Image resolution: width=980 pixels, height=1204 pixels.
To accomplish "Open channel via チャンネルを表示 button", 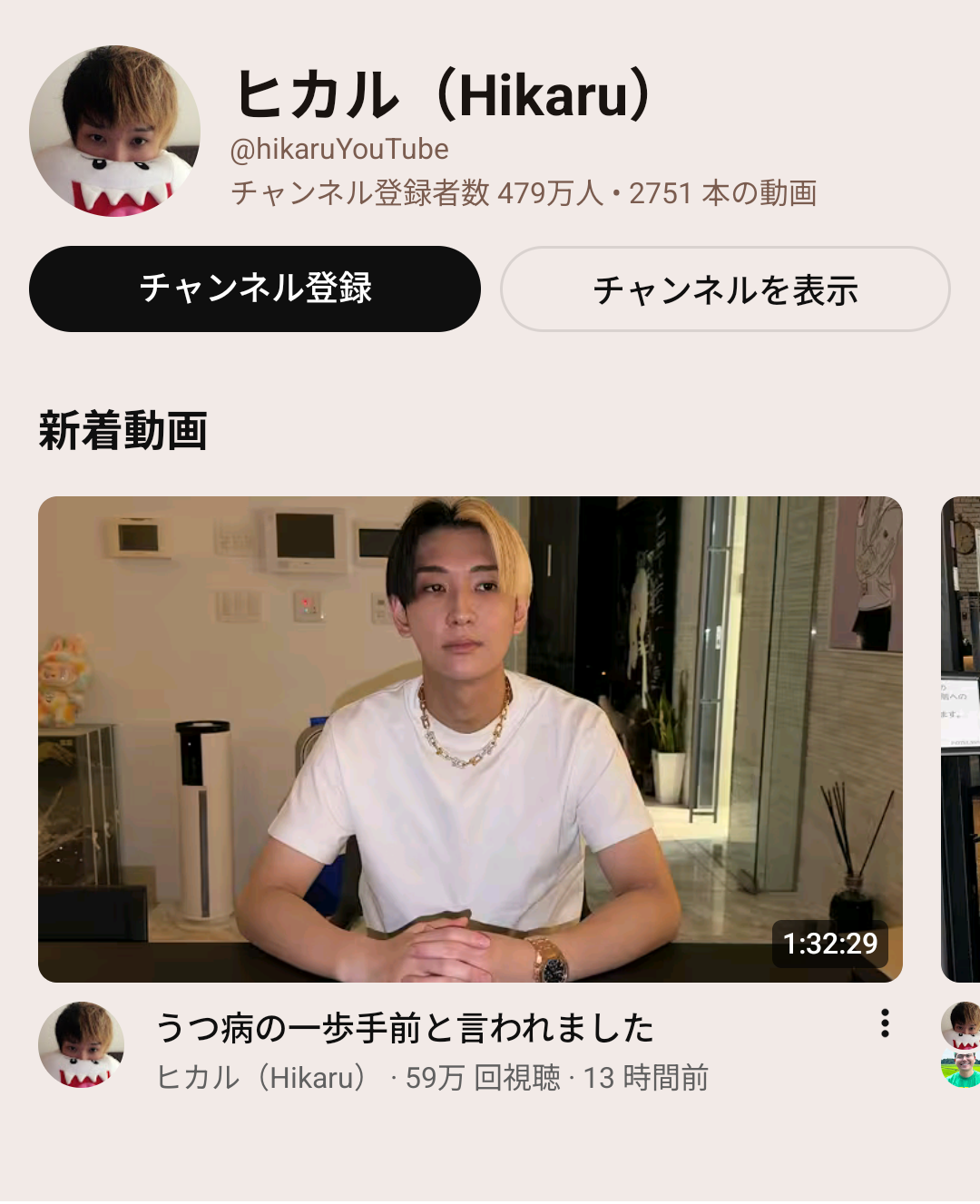I will (x=724, y=289).
